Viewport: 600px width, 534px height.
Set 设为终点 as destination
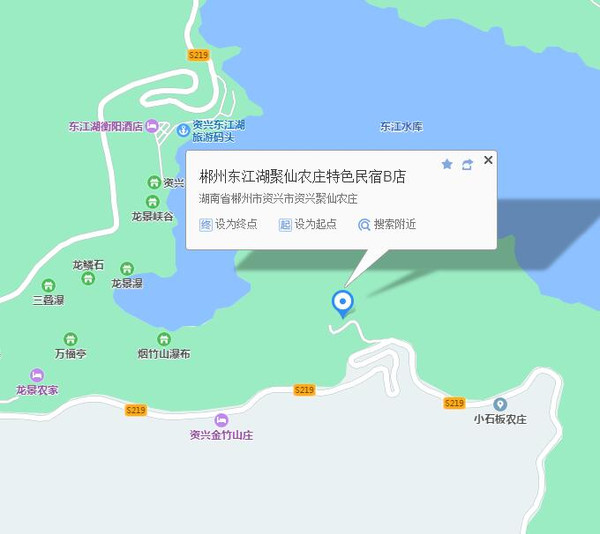click(x=229, y=224)
